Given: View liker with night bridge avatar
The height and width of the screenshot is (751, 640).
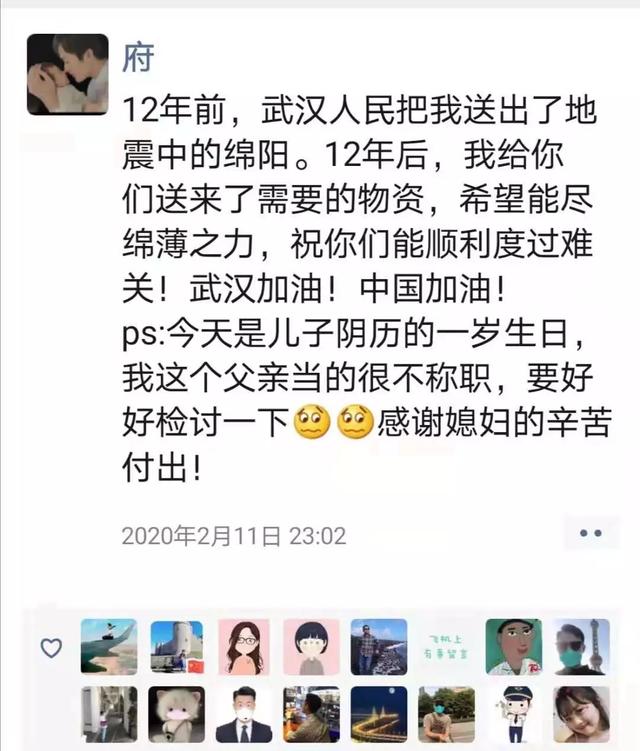Looking at the screenshot, I should [x=379, y=713].
